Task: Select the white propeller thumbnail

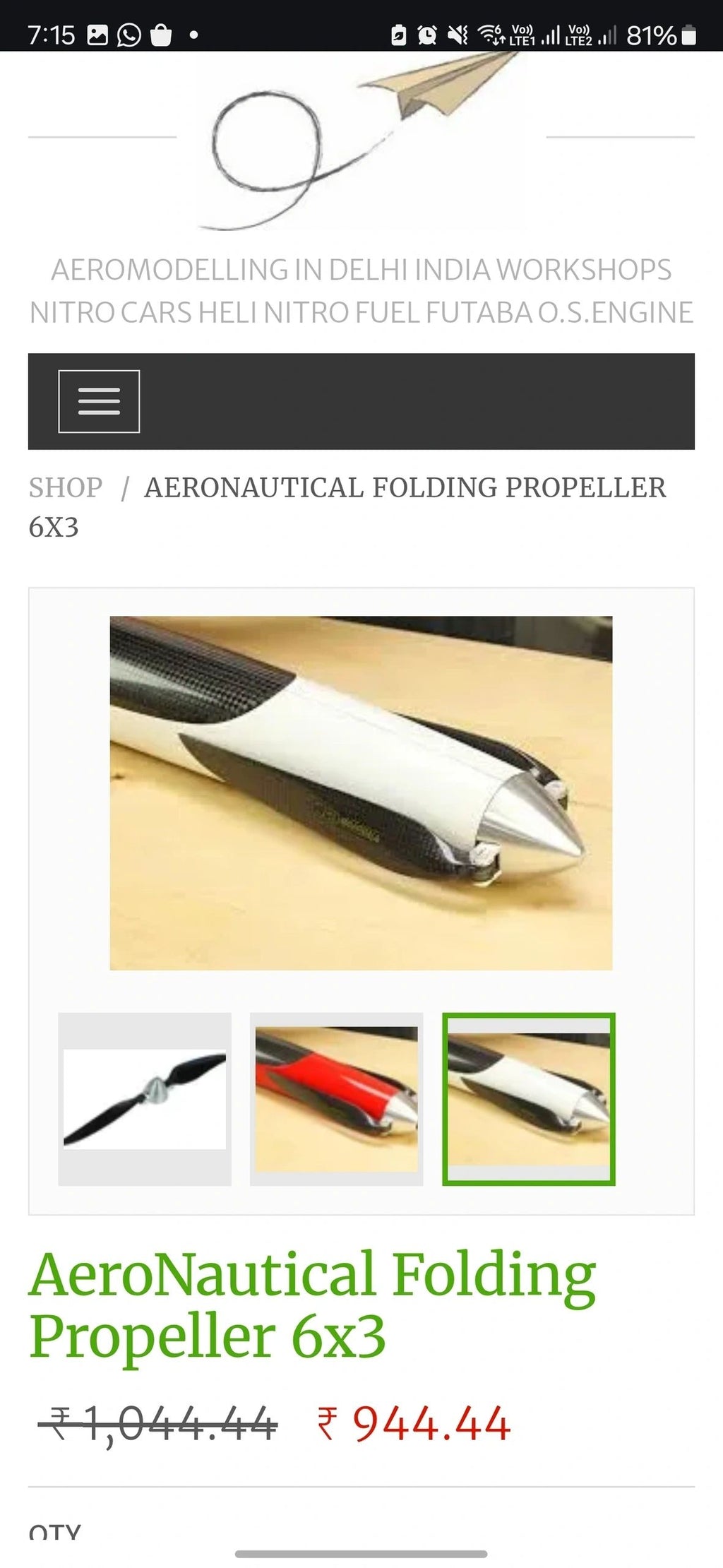Action: click(529, 1099)
